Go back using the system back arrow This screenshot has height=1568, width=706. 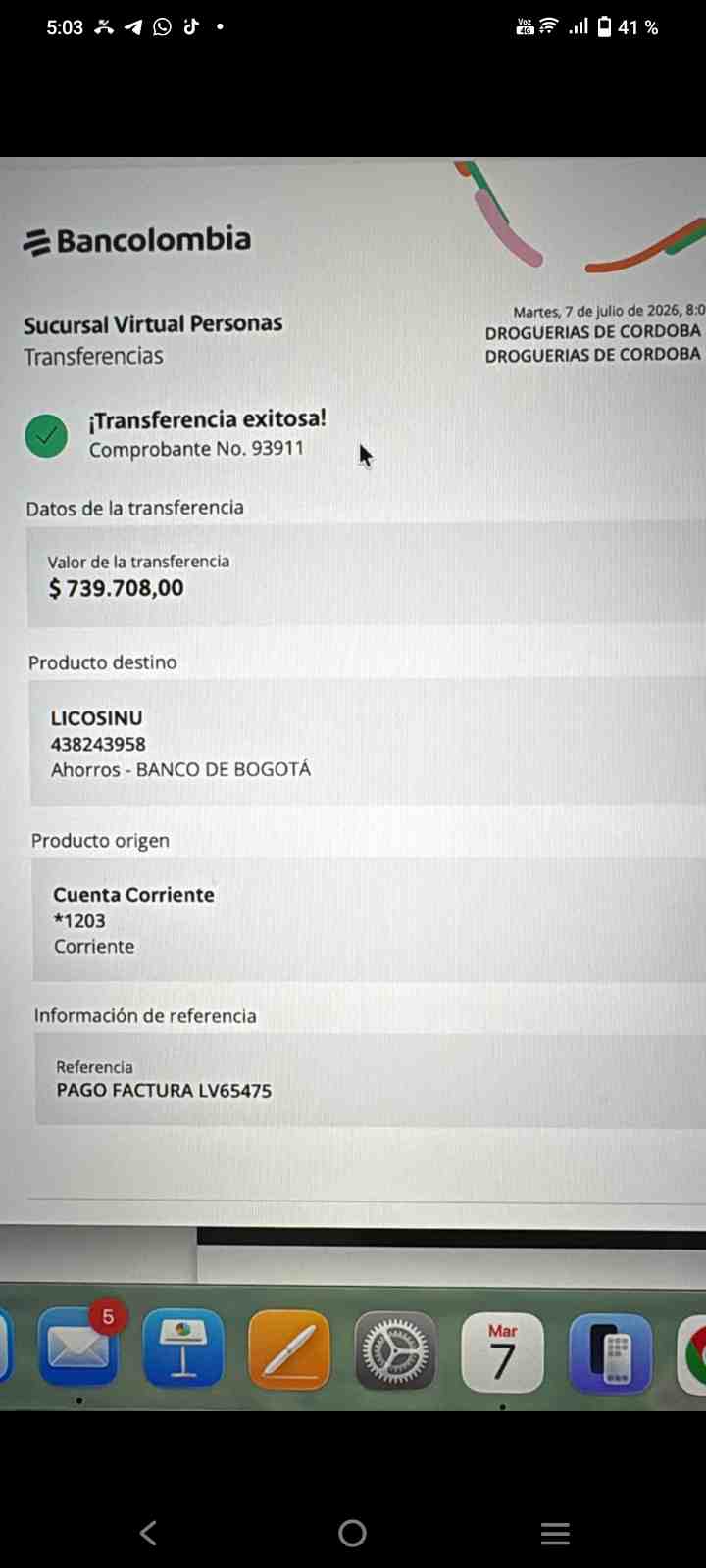tap(149, 1533)
